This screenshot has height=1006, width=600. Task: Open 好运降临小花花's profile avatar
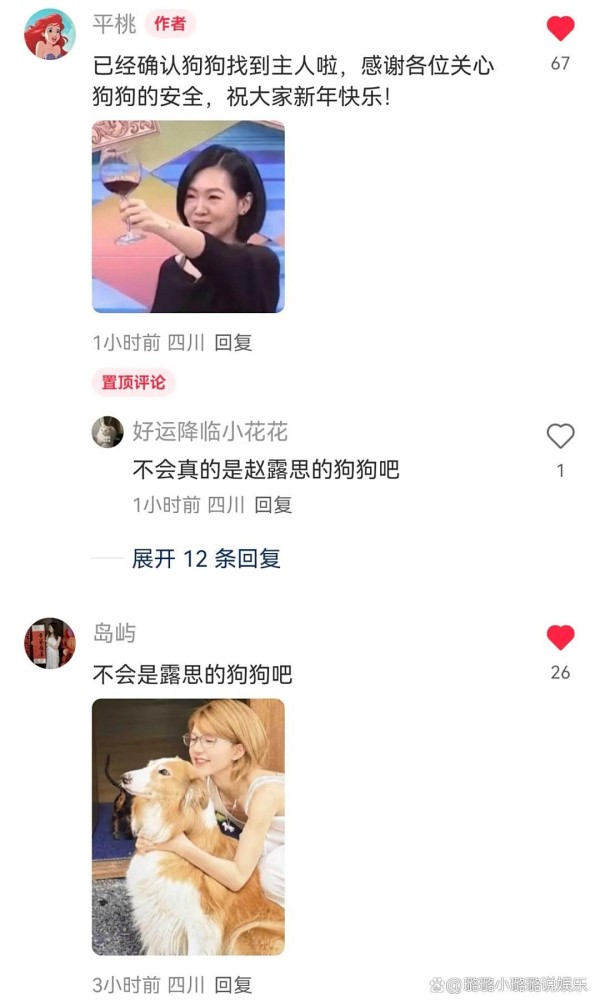tap(108, 432)
